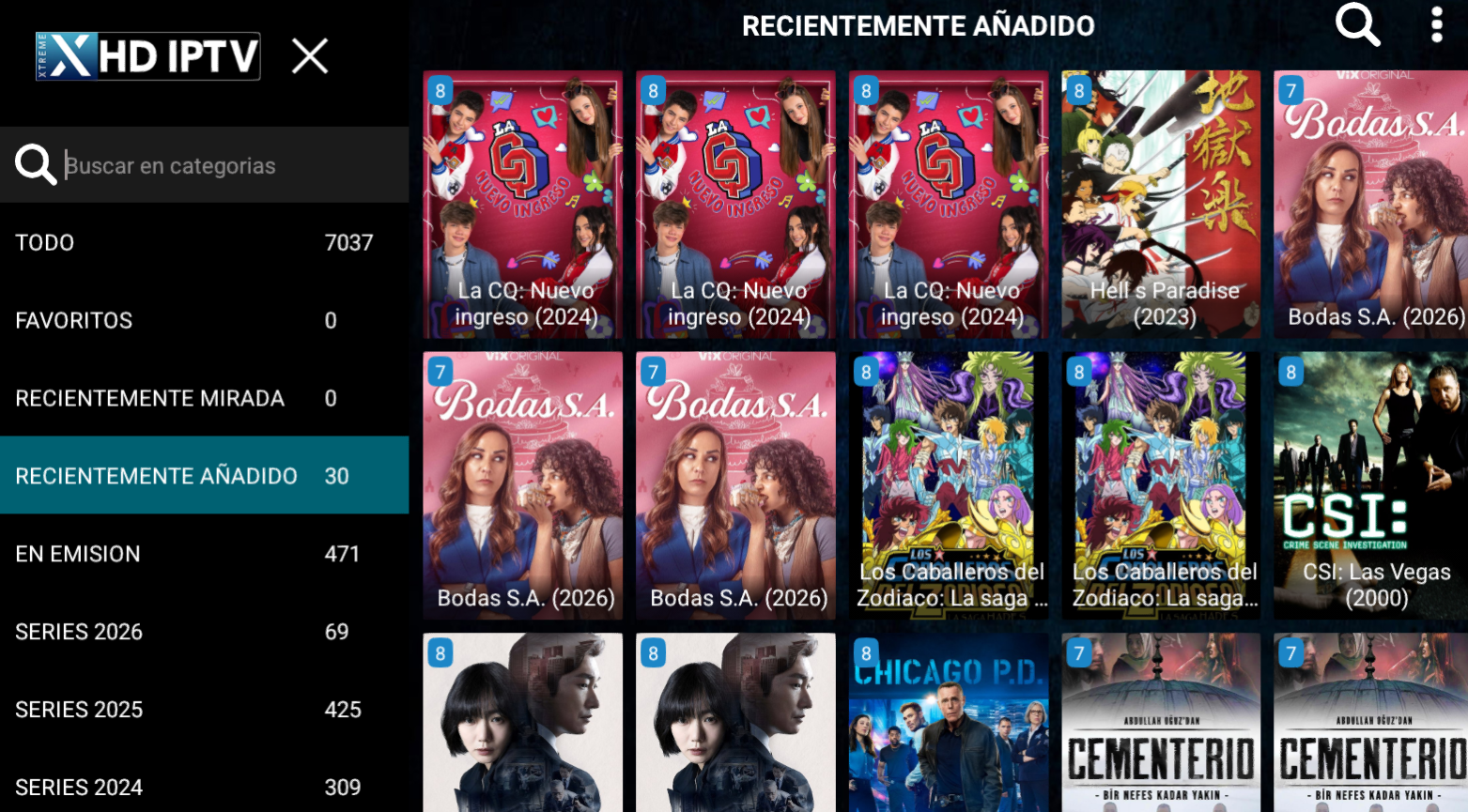This screenshot has width=1468, height=812.
Task: Close the categories side panel
Action: [309, 56]
